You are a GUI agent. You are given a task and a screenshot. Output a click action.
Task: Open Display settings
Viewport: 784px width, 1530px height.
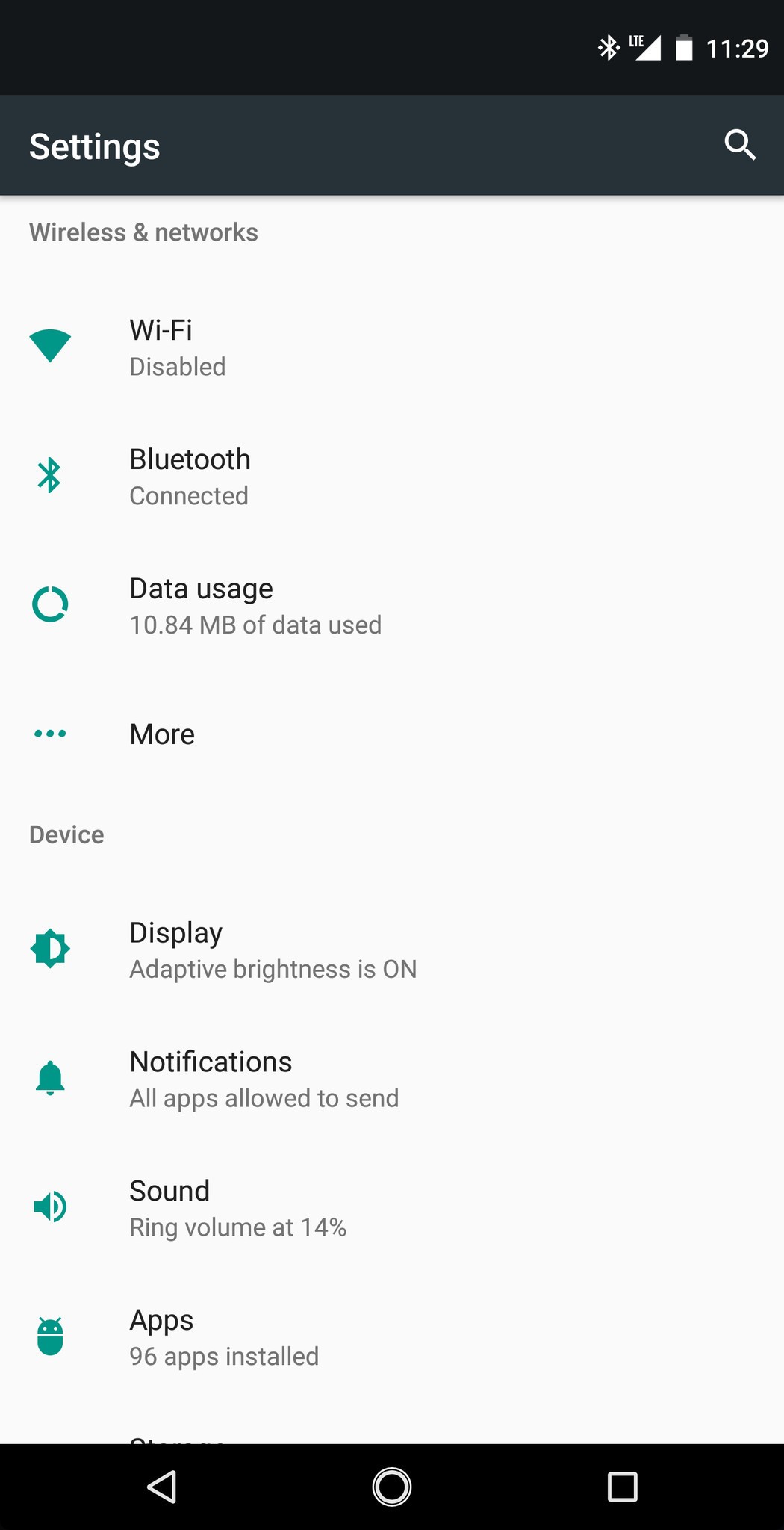point(392,950)
